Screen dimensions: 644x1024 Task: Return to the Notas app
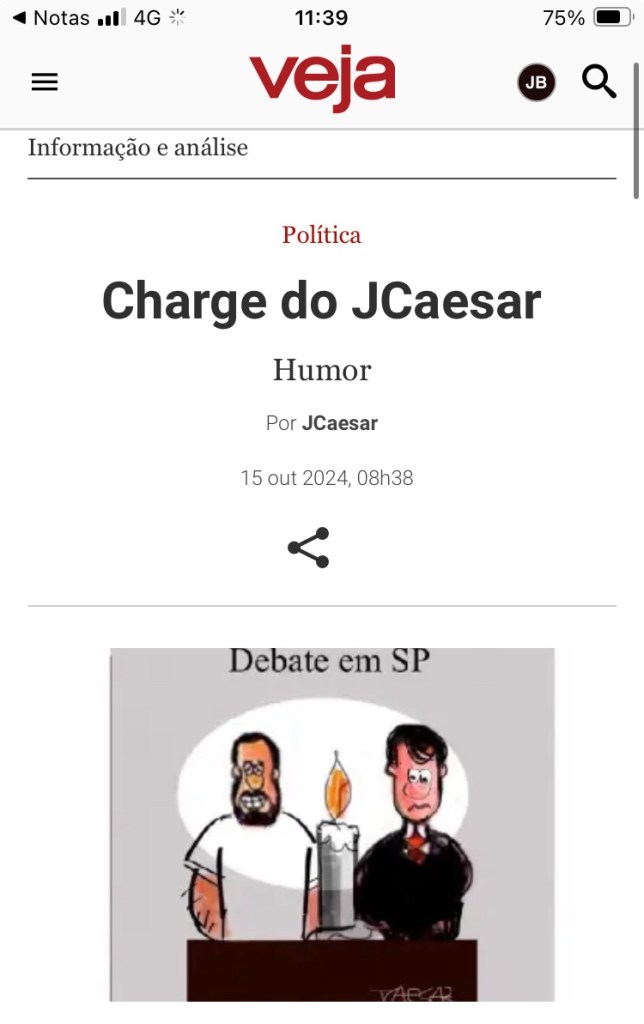[x=50, y=18]
